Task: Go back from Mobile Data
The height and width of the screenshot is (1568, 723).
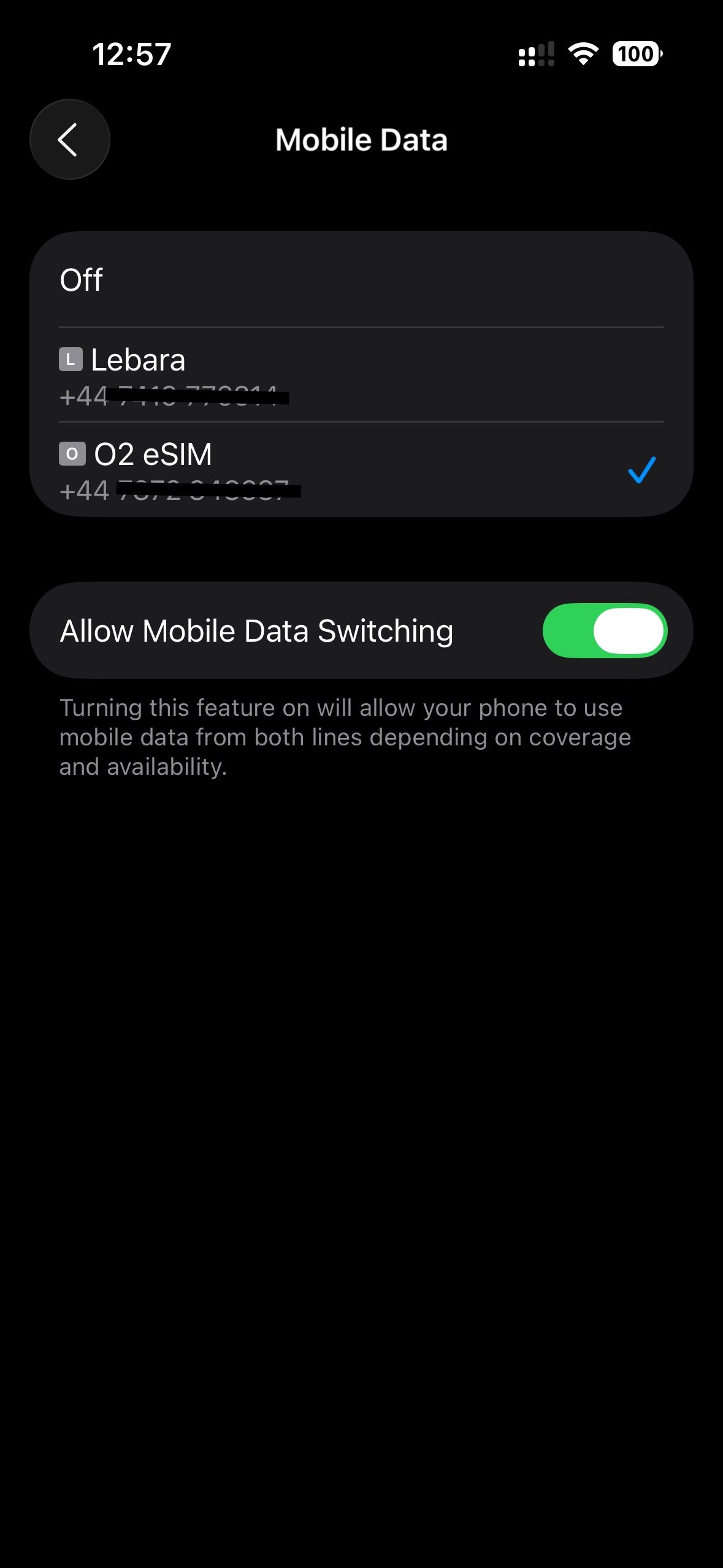Action: [70, 139]
